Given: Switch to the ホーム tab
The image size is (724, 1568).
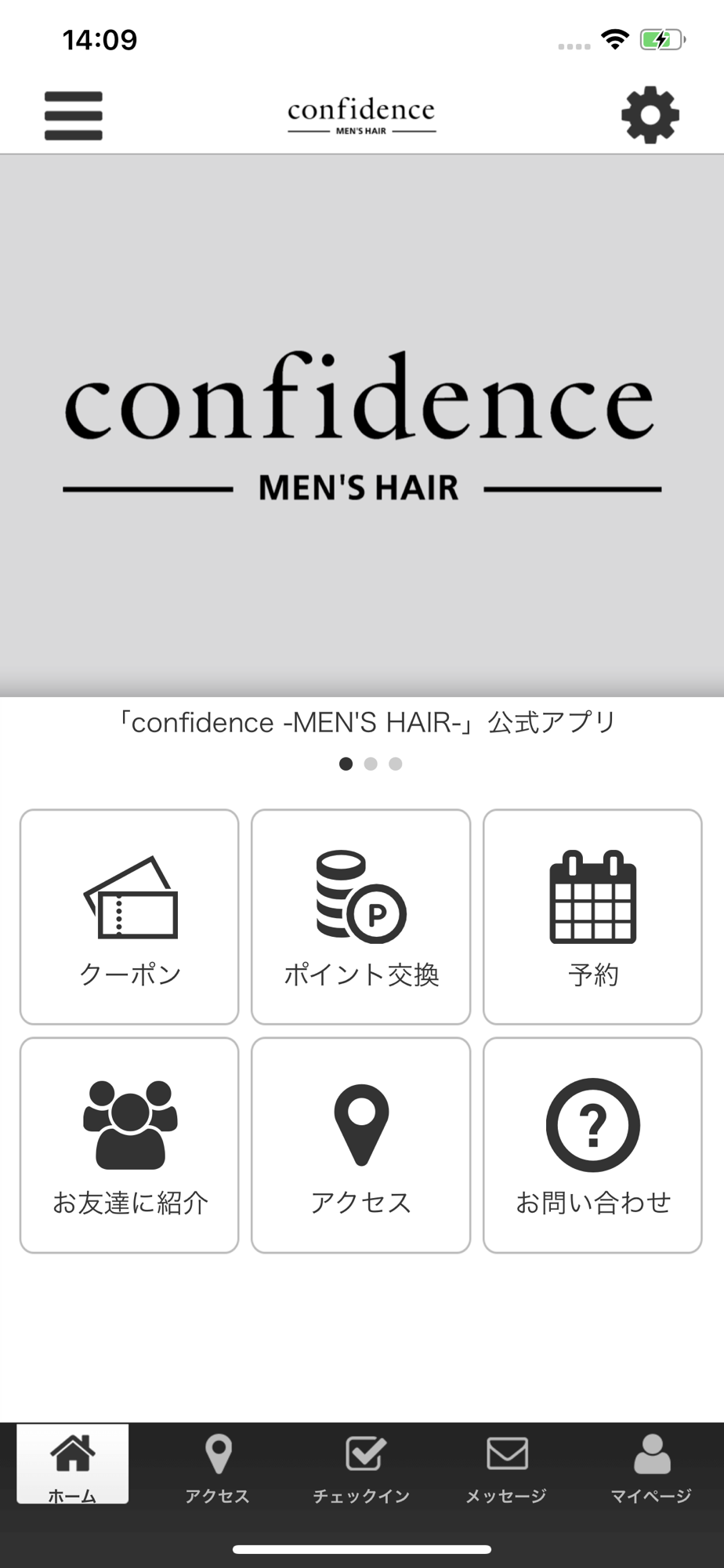Looking at the screenshot, I should click(x=72, y=1465).
